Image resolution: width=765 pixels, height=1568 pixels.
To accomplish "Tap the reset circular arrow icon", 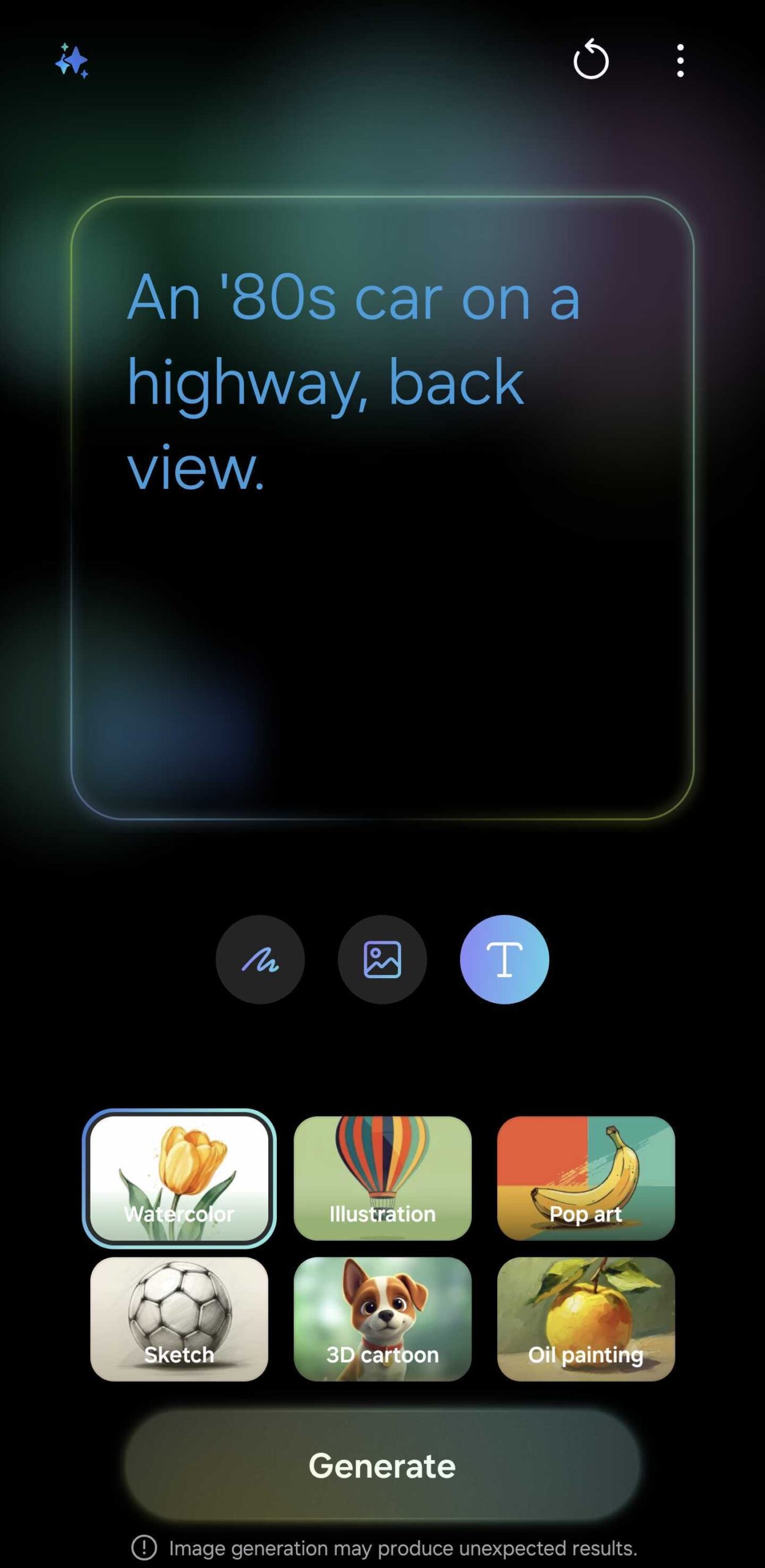I will pyautogui.click(x=590, y=60).
